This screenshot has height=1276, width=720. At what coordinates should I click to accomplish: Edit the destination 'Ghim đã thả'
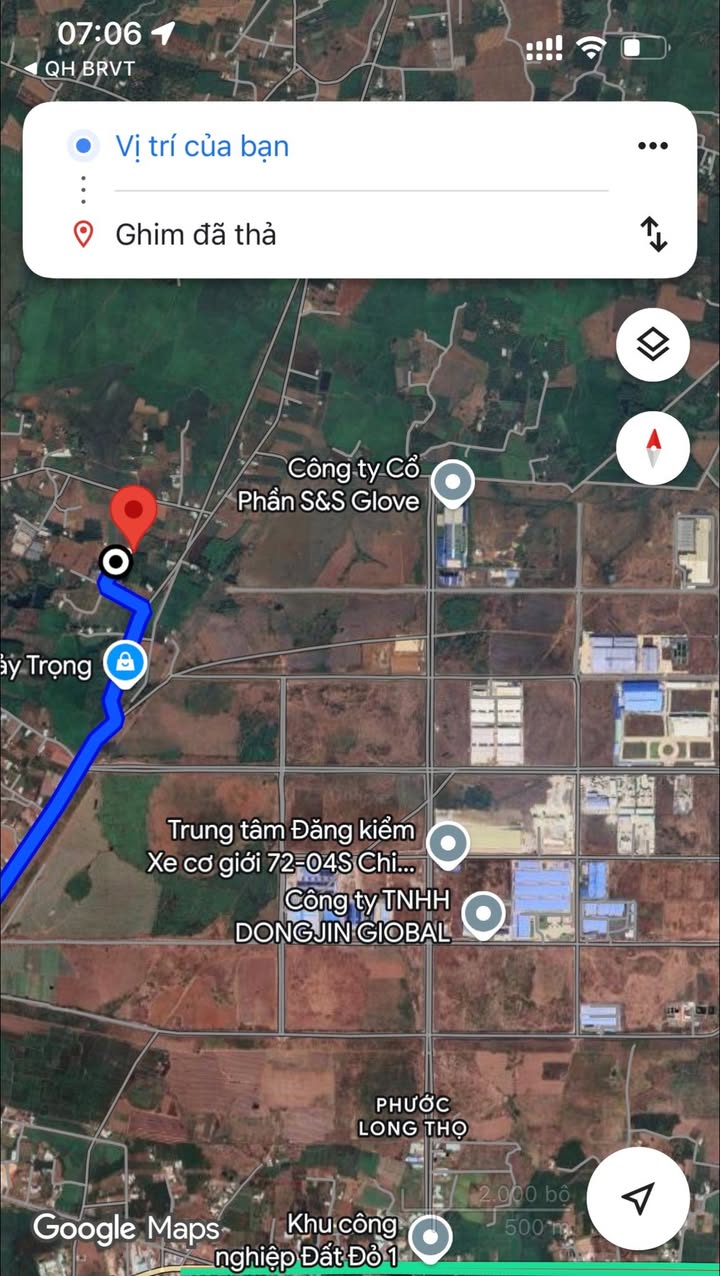[x=196, y=235]
